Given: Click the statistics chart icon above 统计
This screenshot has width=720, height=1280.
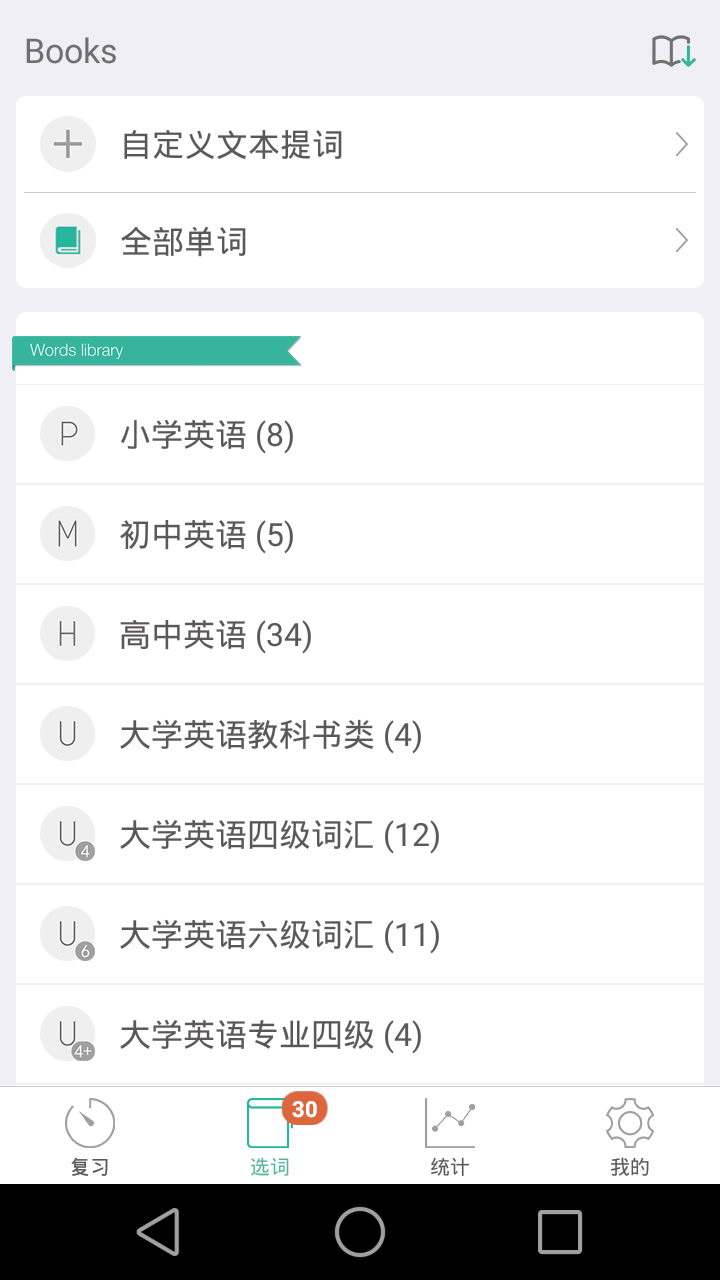Looking at the screenshot, I should coord(449,1122).
